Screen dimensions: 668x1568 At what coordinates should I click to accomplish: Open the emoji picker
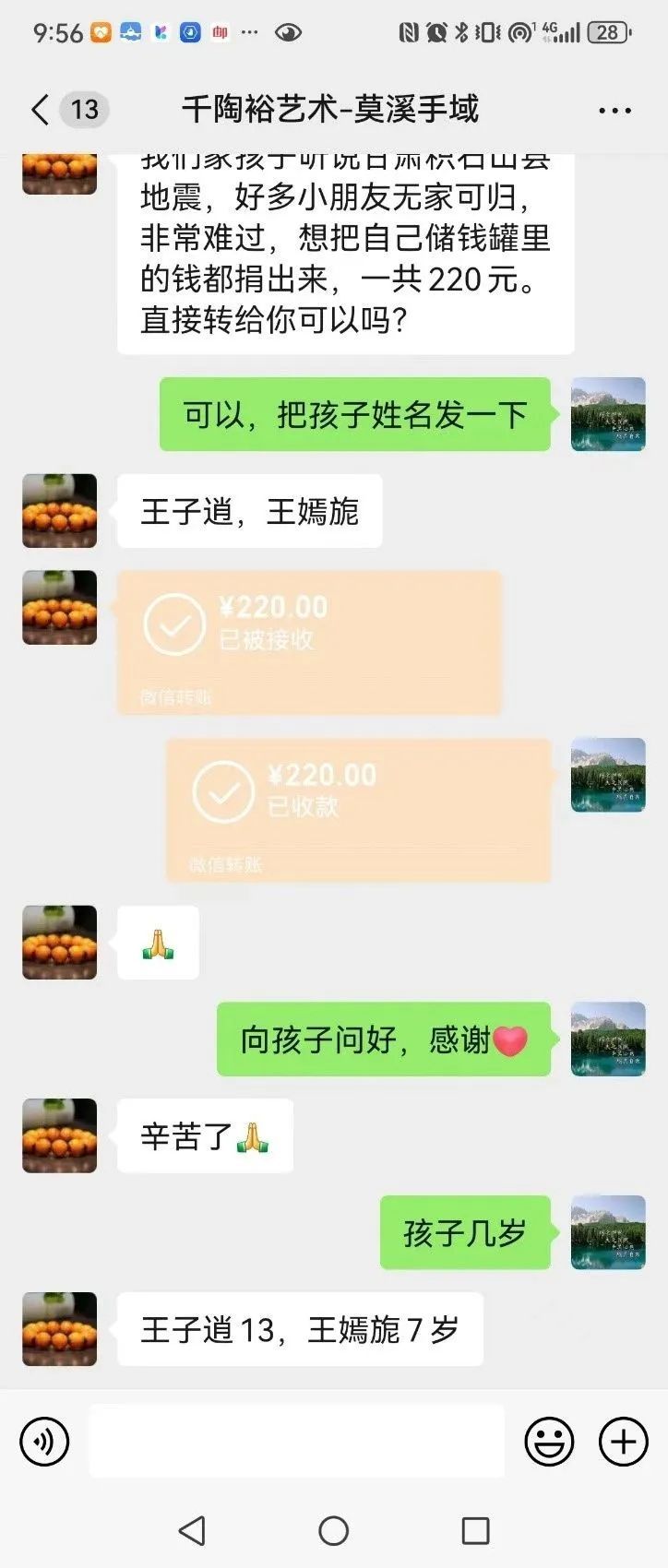pos(549,1441)
